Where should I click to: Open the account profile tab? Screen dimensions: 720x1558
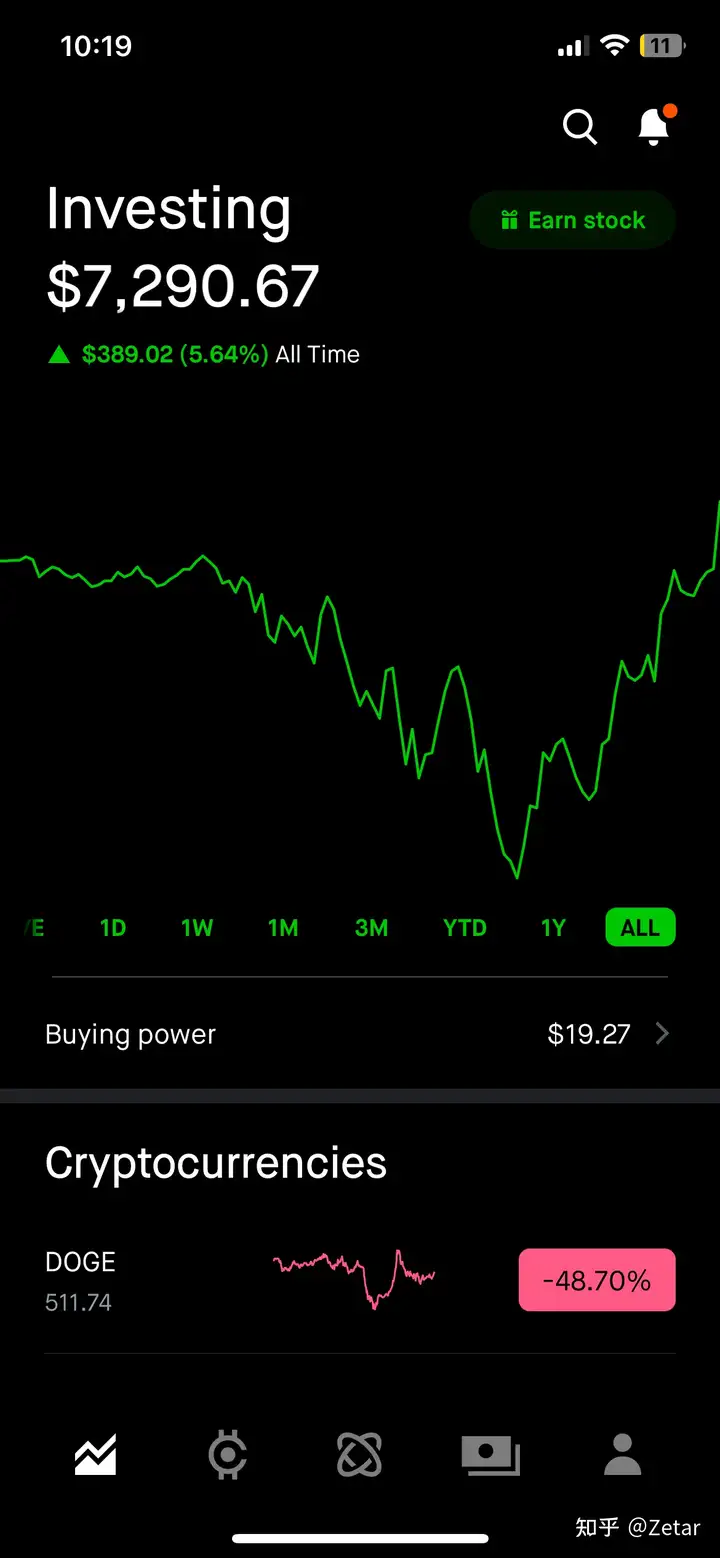(x=622, y=1455)
